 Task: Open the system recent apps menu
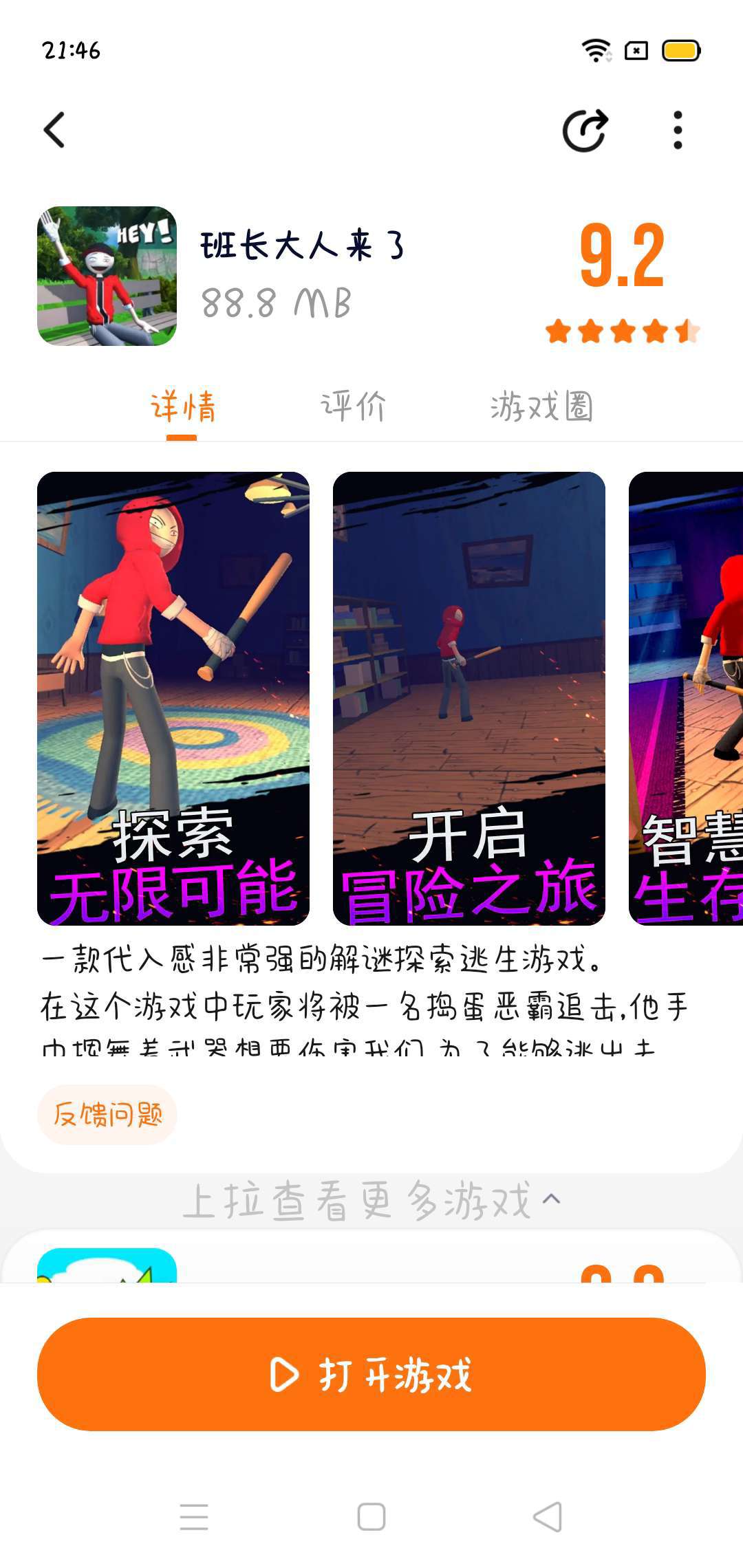(194, 1516)
